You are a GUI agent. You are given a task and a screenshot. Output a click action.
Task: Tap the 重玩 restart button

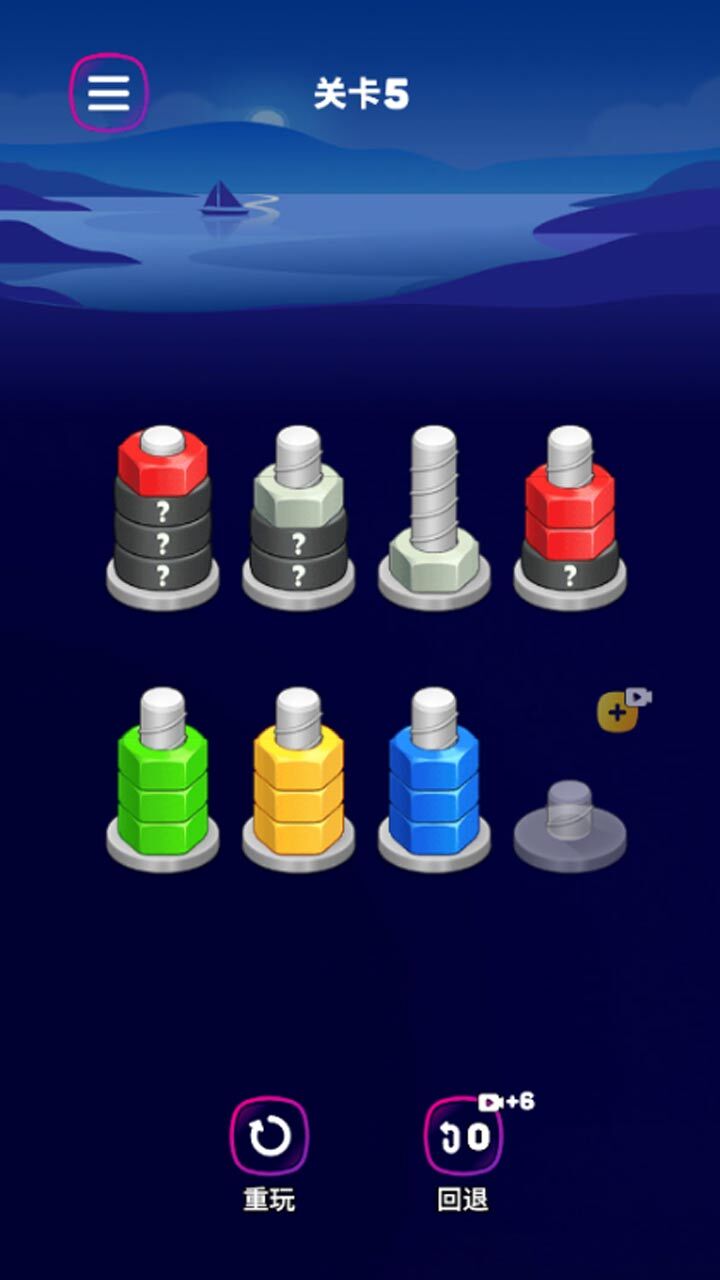pos(269,1137)
